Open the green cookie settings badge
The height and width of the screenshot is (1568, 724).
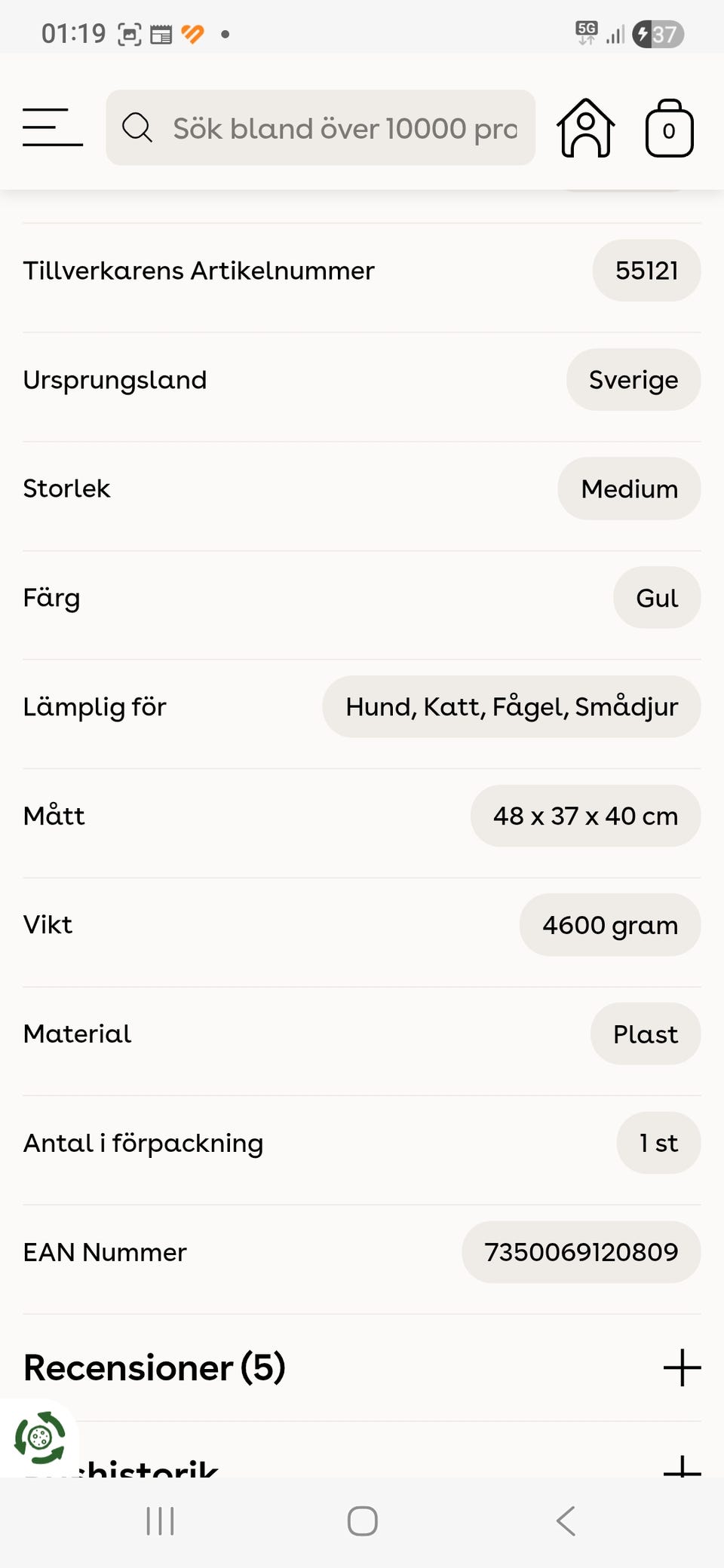(x=40, y=1438)
